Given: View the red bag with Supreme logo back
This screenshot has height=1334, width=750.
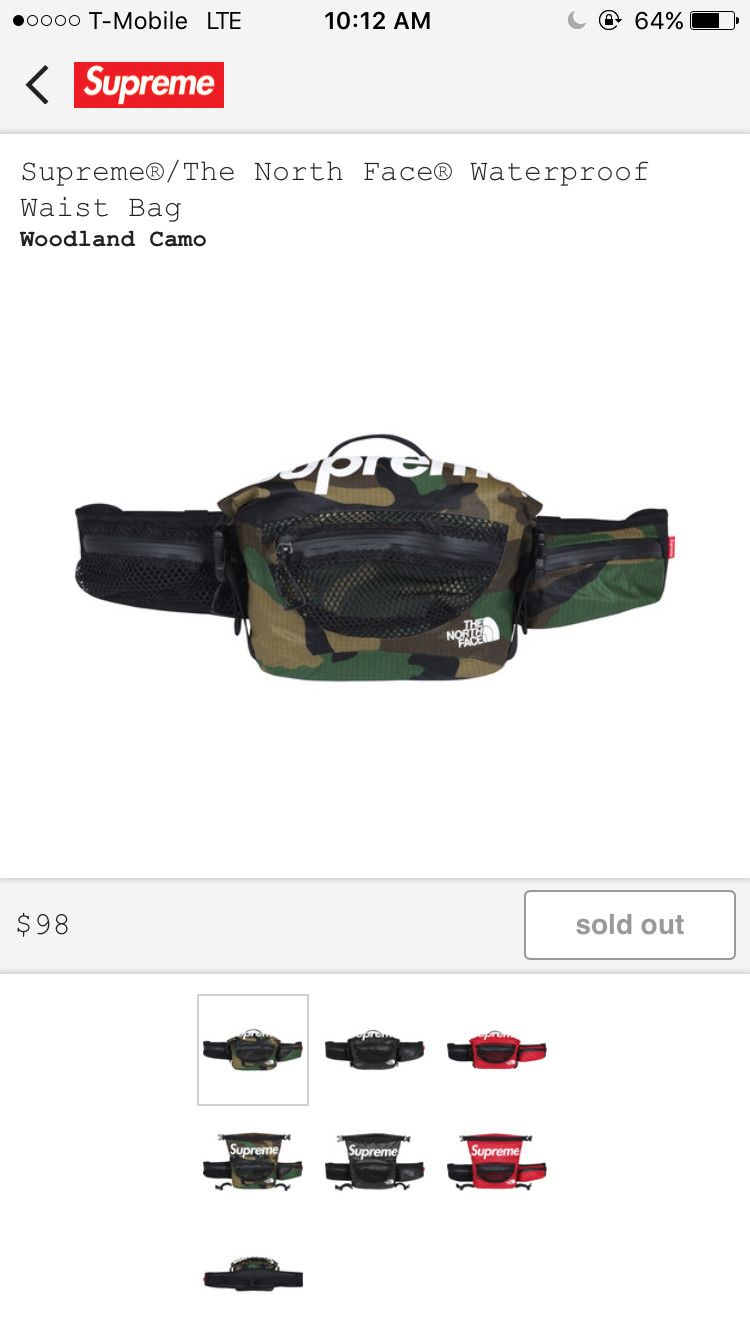Looking at the screenshot, I should tap(496, 1162).
